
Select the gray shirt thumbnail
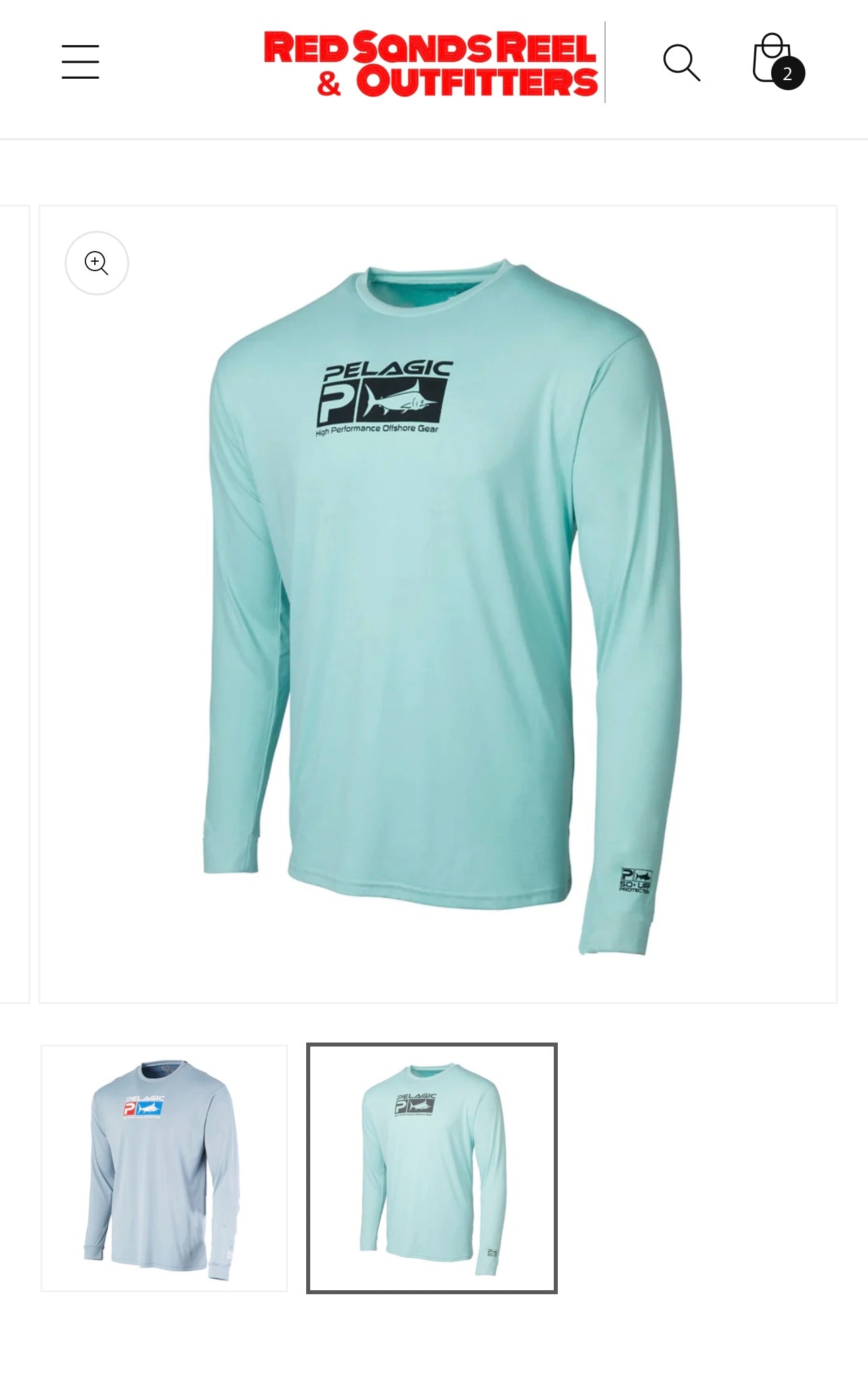(x=164, y=1168)
